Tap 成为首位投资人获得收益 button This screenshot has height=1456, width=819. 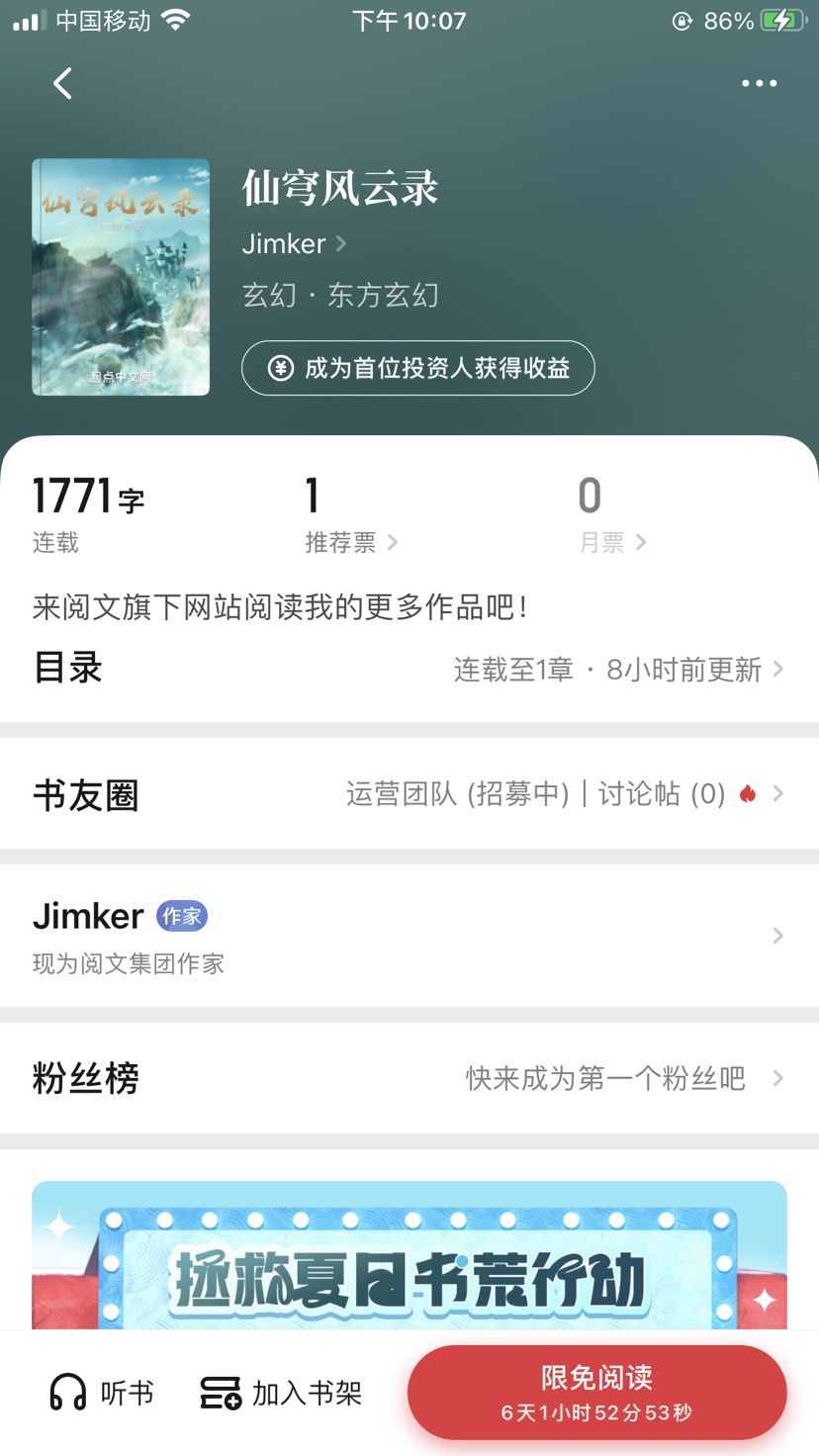point(417,369)
